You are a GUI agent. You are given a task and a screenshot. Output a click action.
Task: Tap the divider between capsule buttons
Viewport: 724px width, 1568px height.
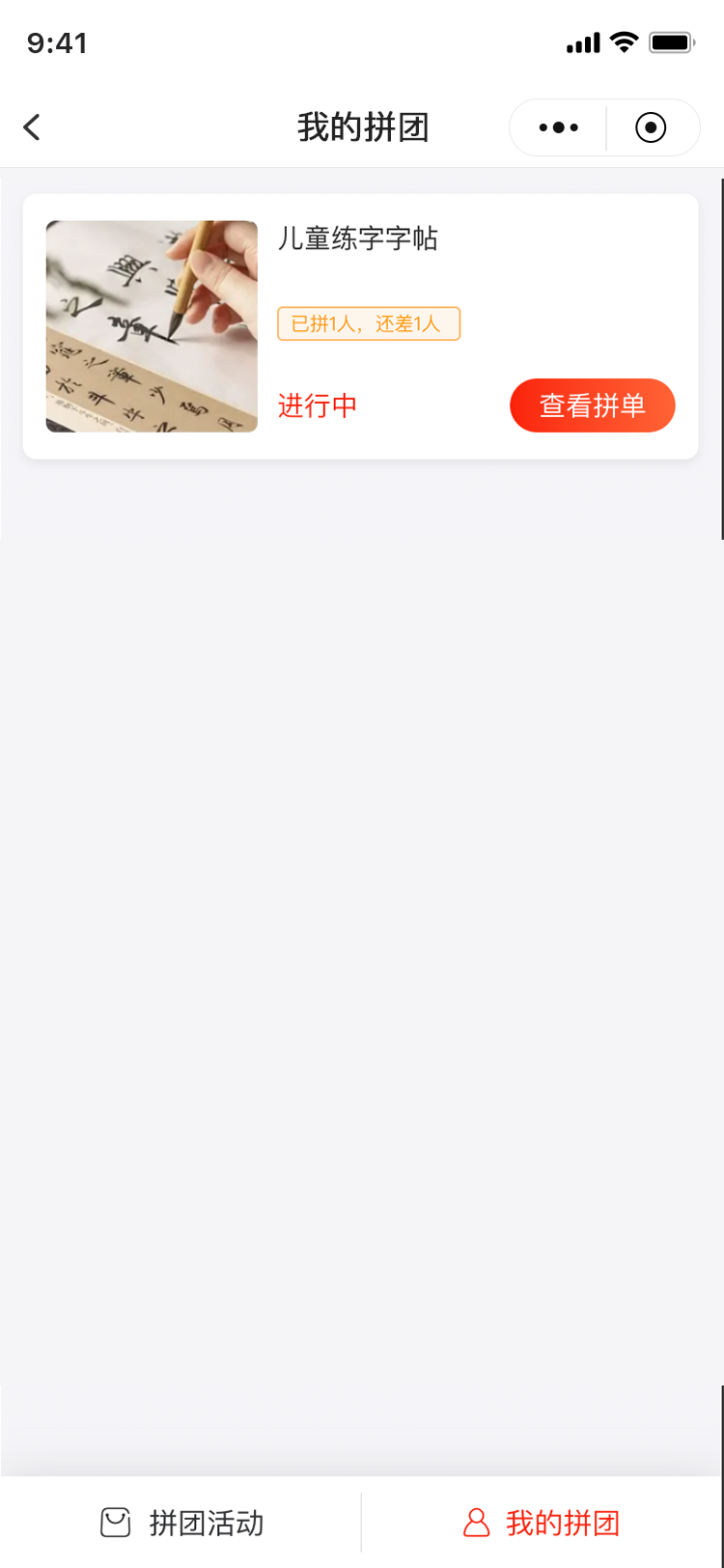[x=604, y=126]
